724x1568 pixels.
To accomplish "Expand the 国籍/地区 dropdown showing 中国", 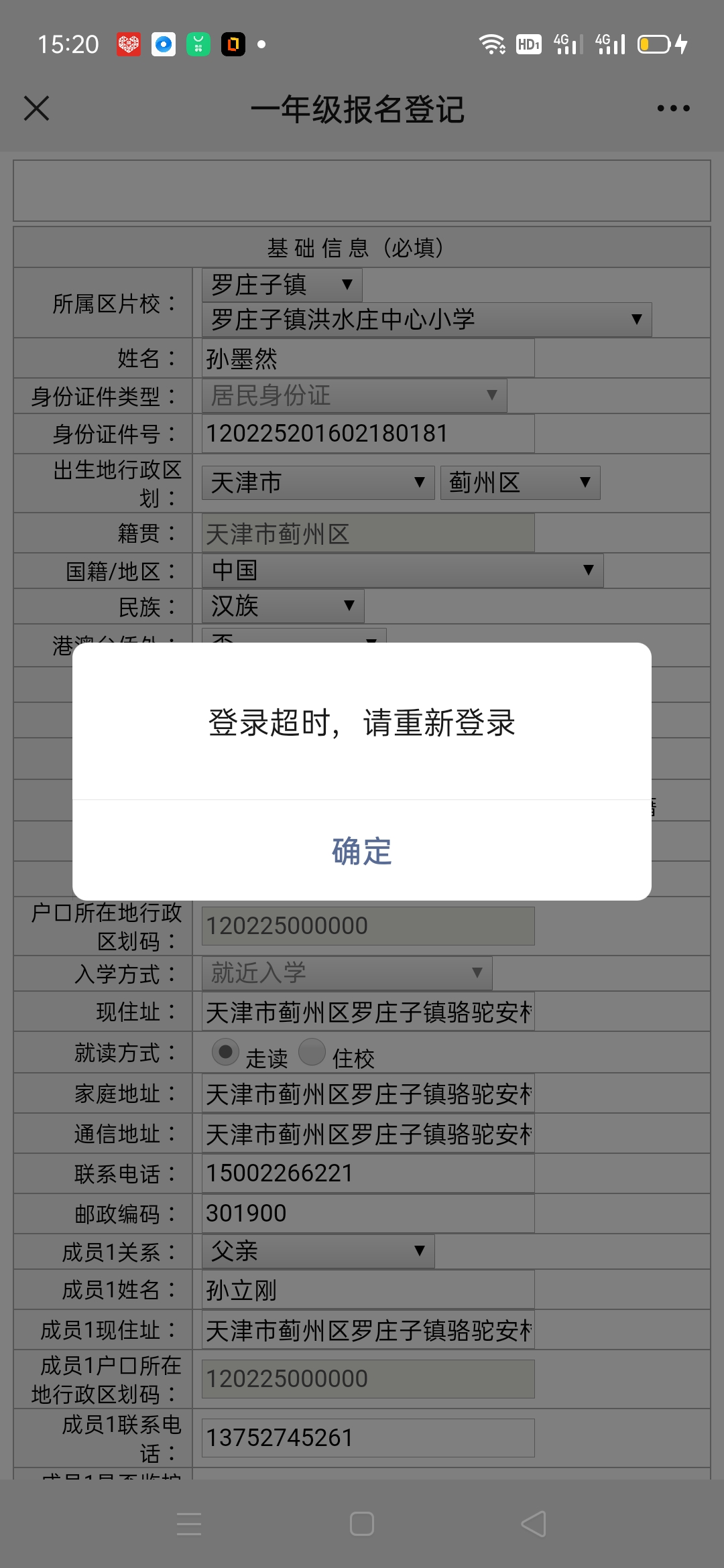I will click(x=402, y=570).
